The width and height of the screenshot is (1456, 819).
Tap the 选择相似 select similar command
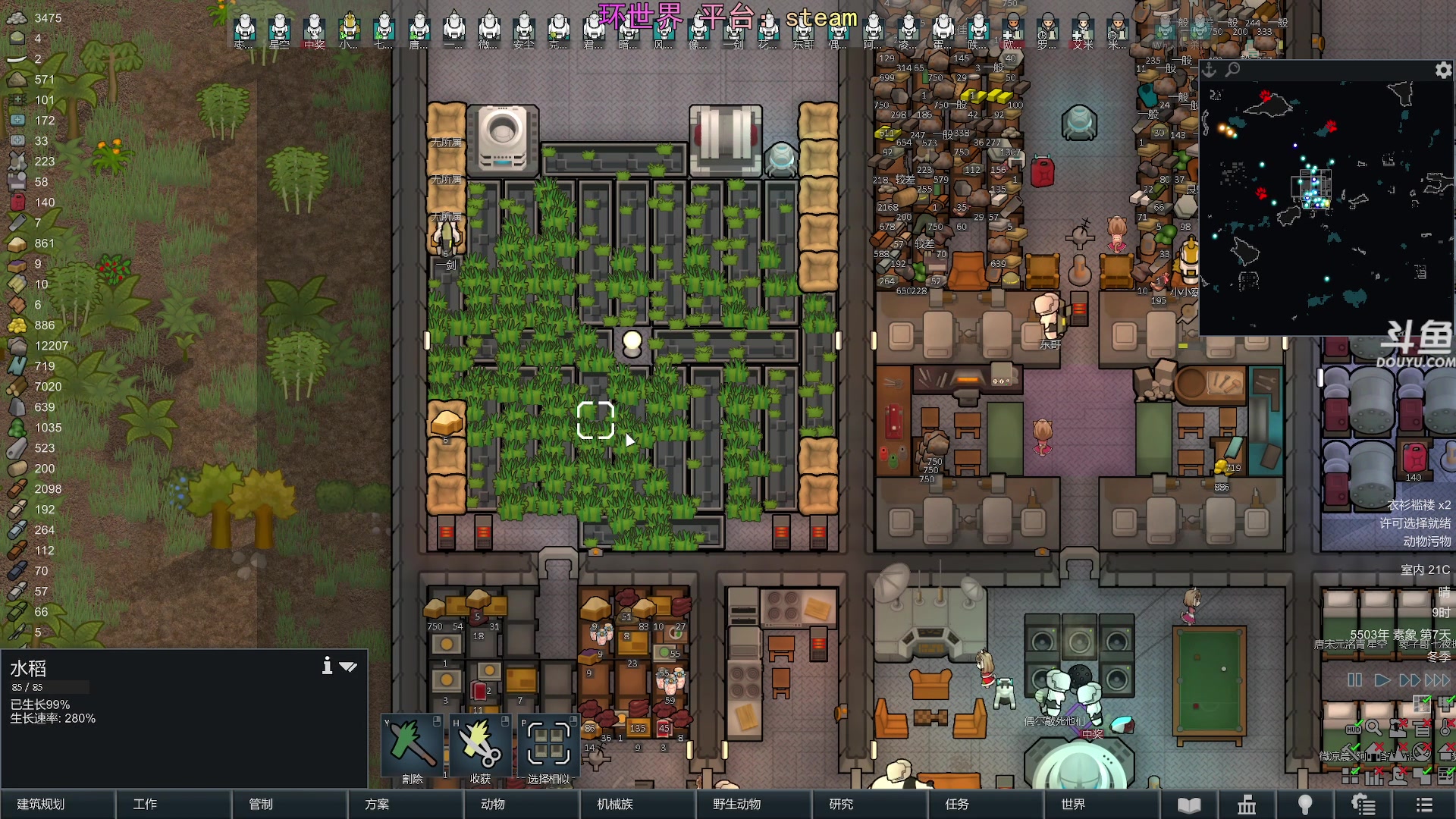click(x=548, y=747)
